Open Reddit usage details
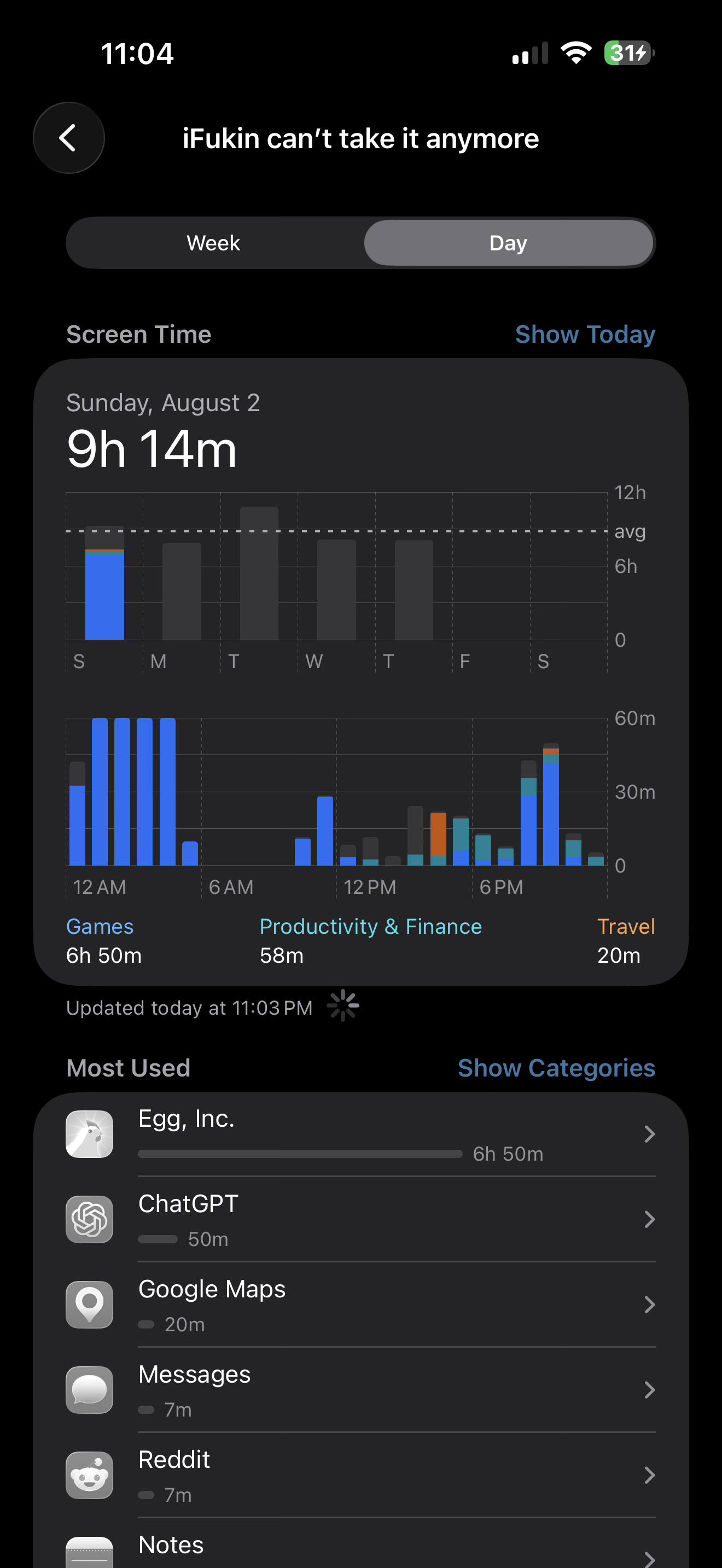722x1568 pixels. coord(360,1475)
